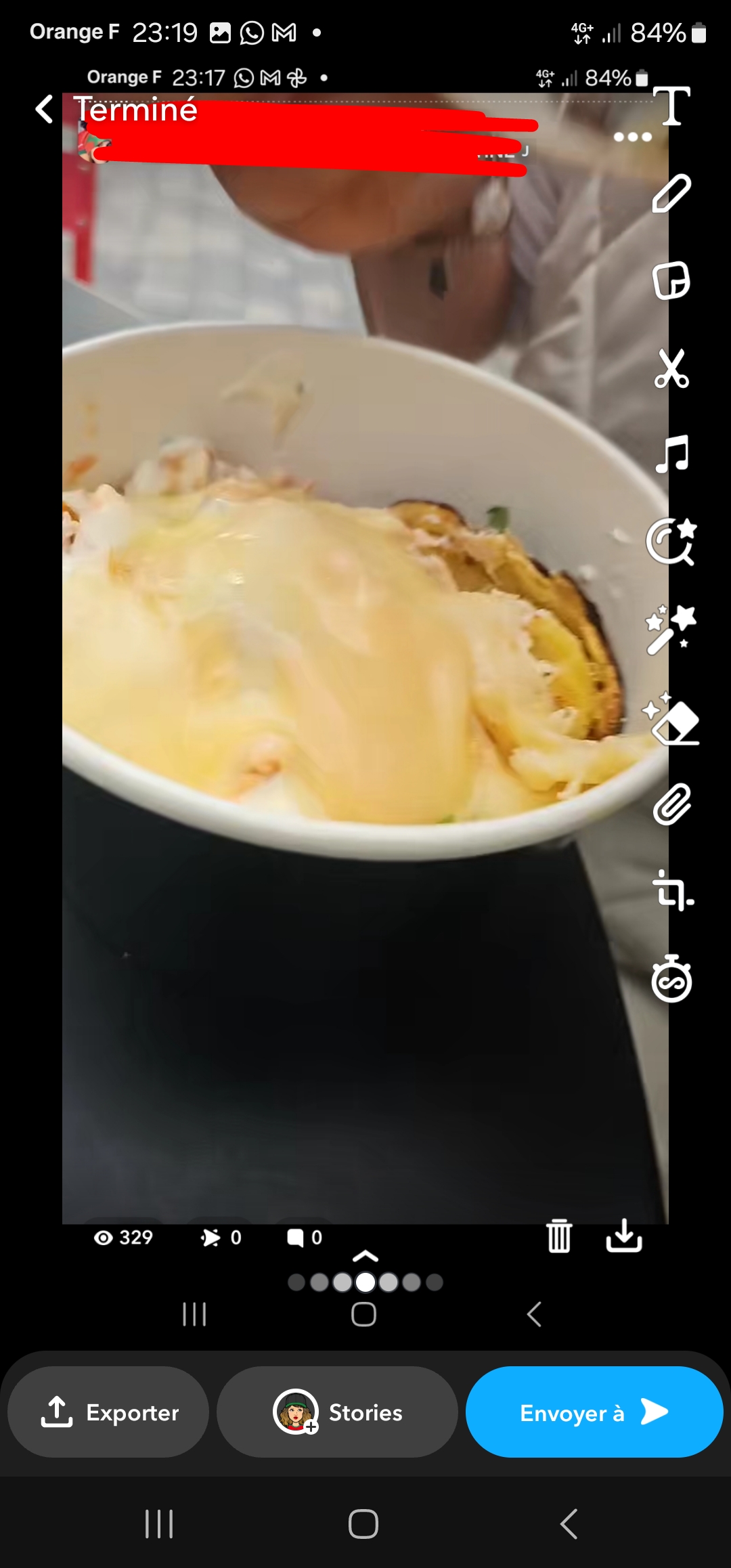Viewport: 731px width, 1568px height.
Task: Open the recent apps view
Action: click(160, 1525)
